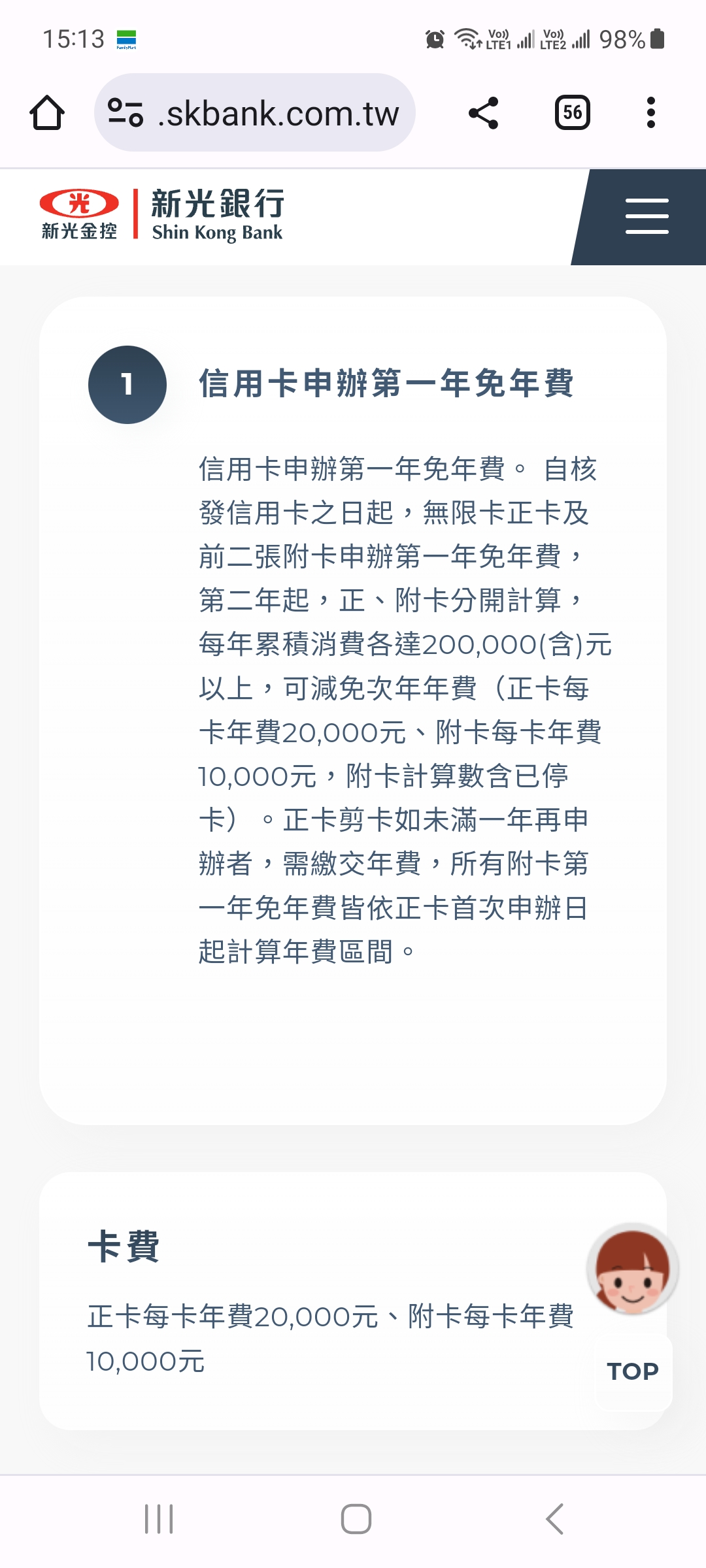The height and width of the screenshot is (1568, 706).
Task: Open the browser overflow menu
Action: (650, 113)
